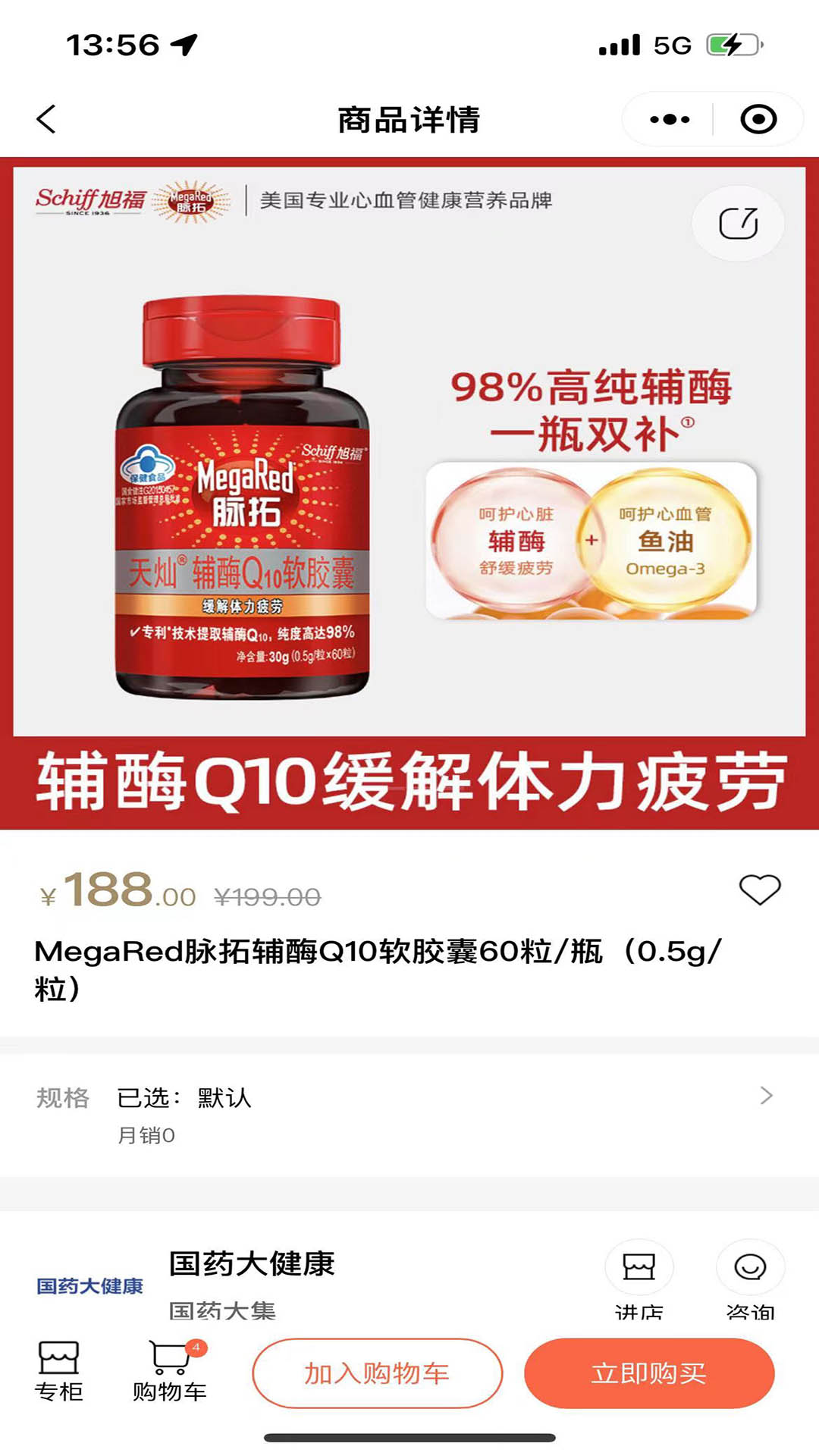Tap the back arrow to leave product page
The image size is (819, 1456).
click(x=45, y=119)
